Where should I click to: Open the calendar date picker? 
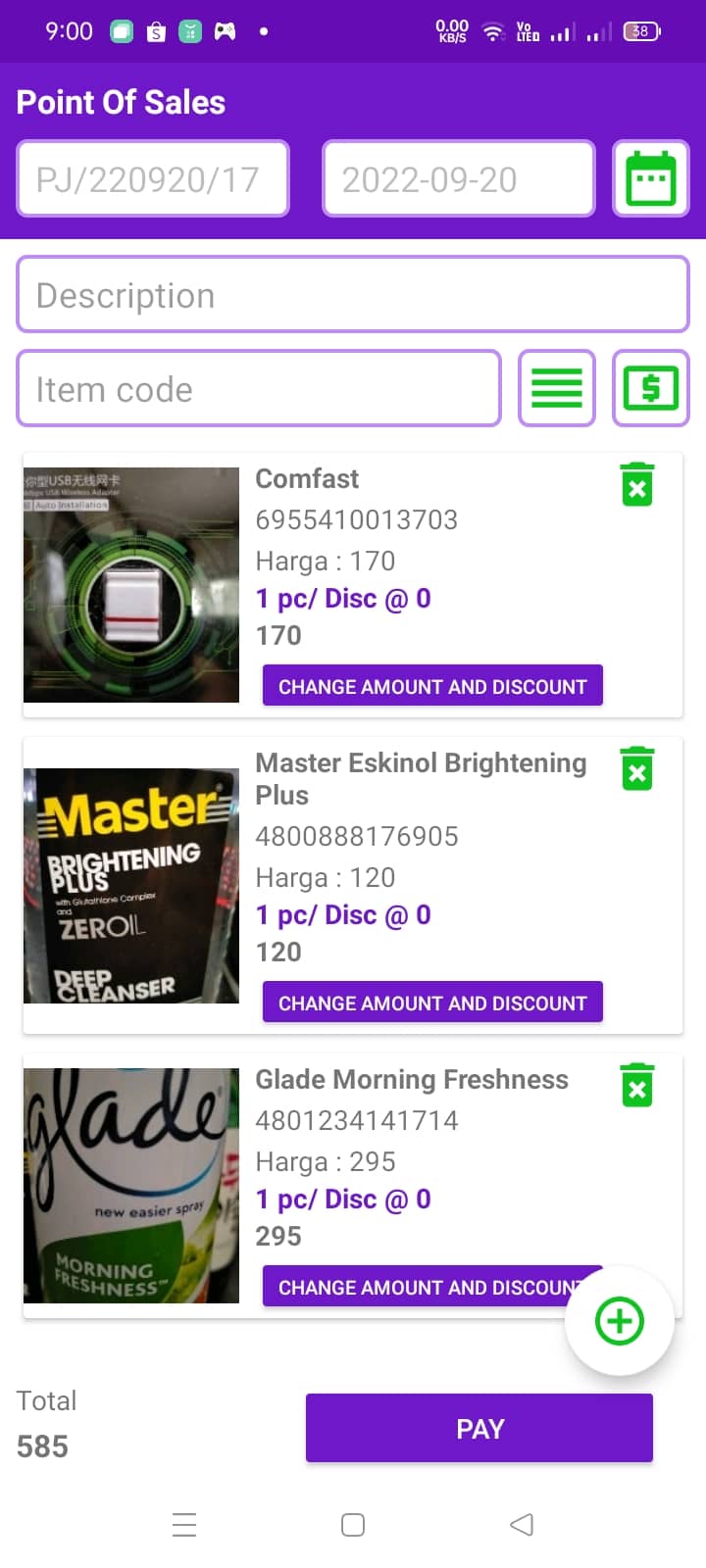coord(651,178)
